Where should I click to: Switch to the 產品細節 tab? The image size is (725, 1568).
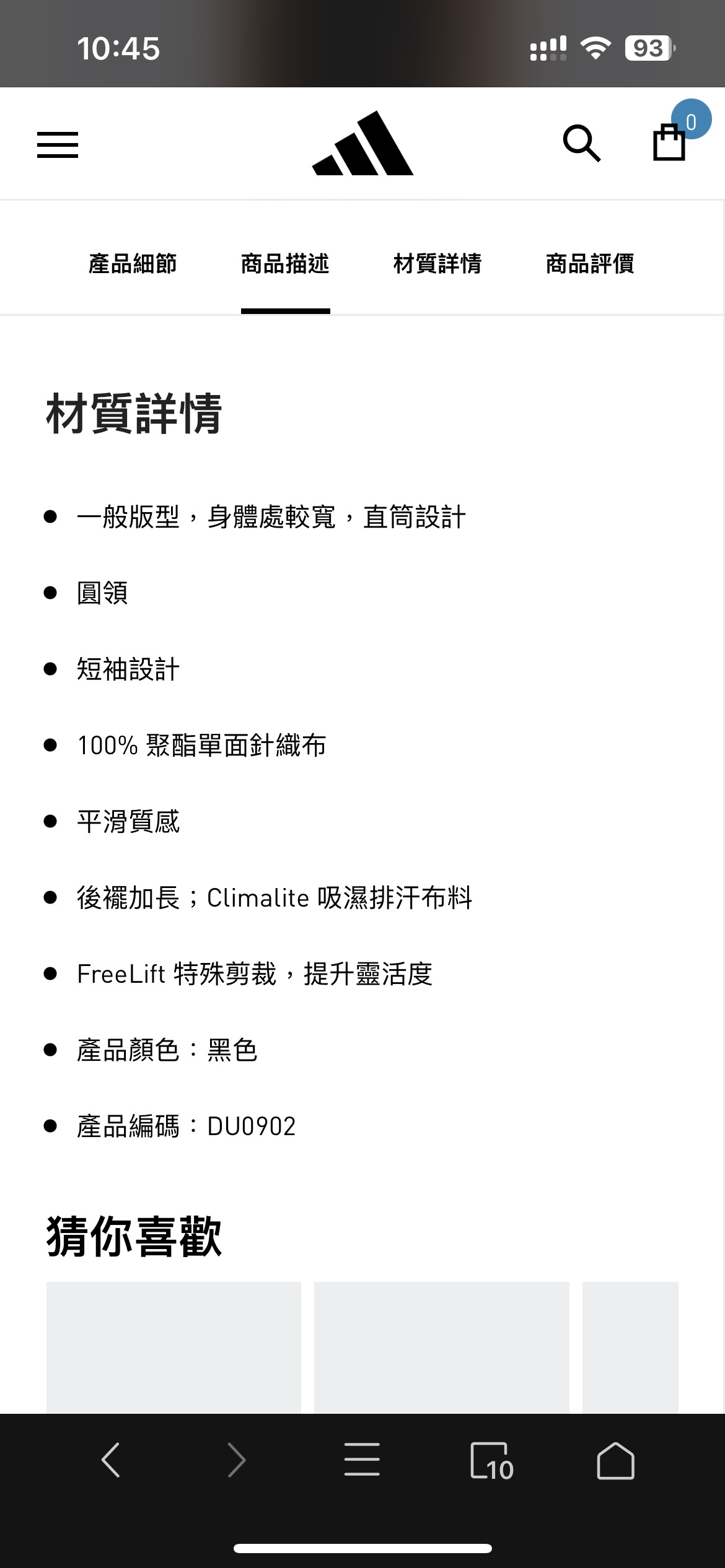click(133, 263)
